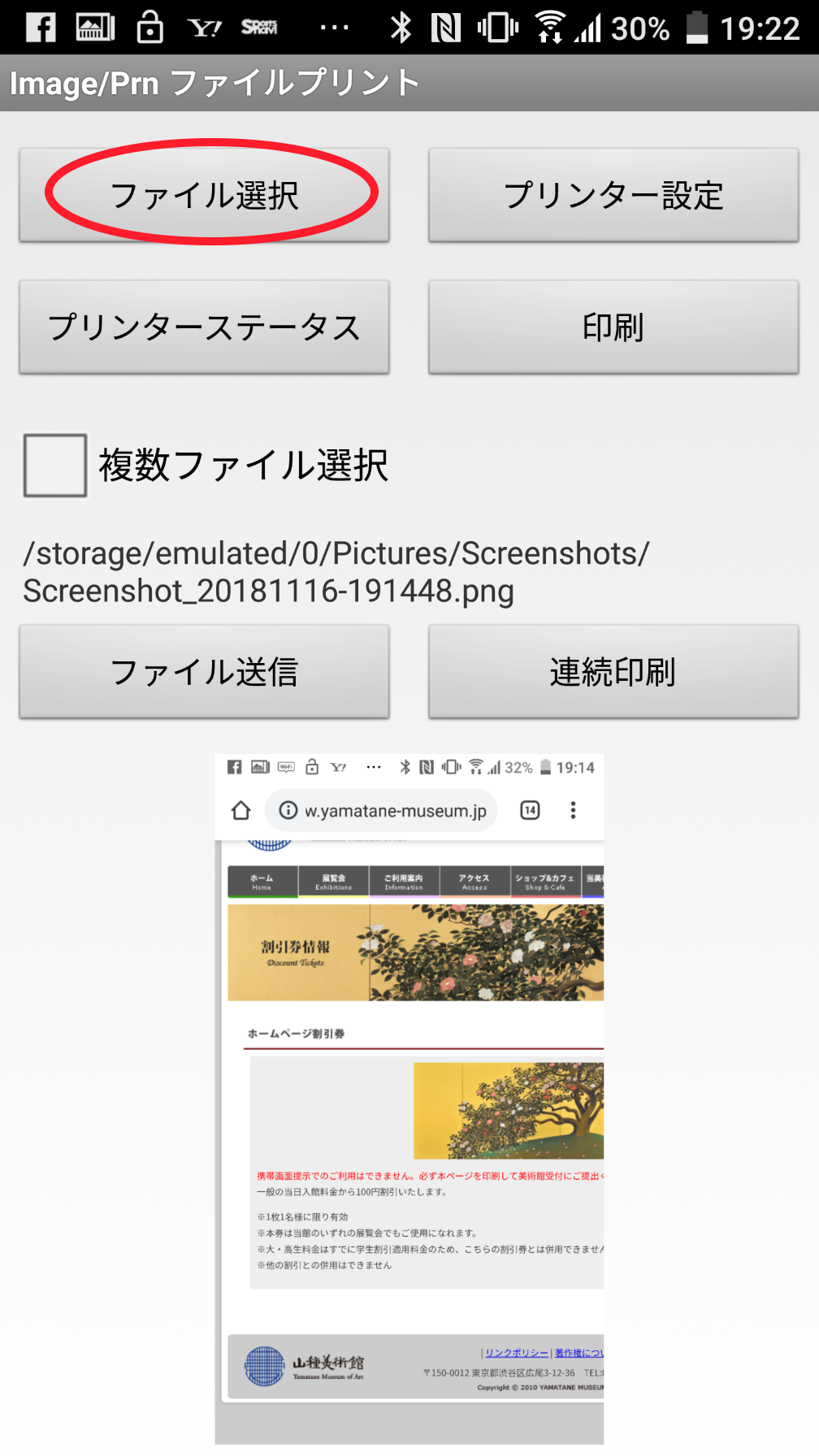Select 連続印刷 button
The height and width of the screenshot is (1456, 819).
tap(613, 672)
